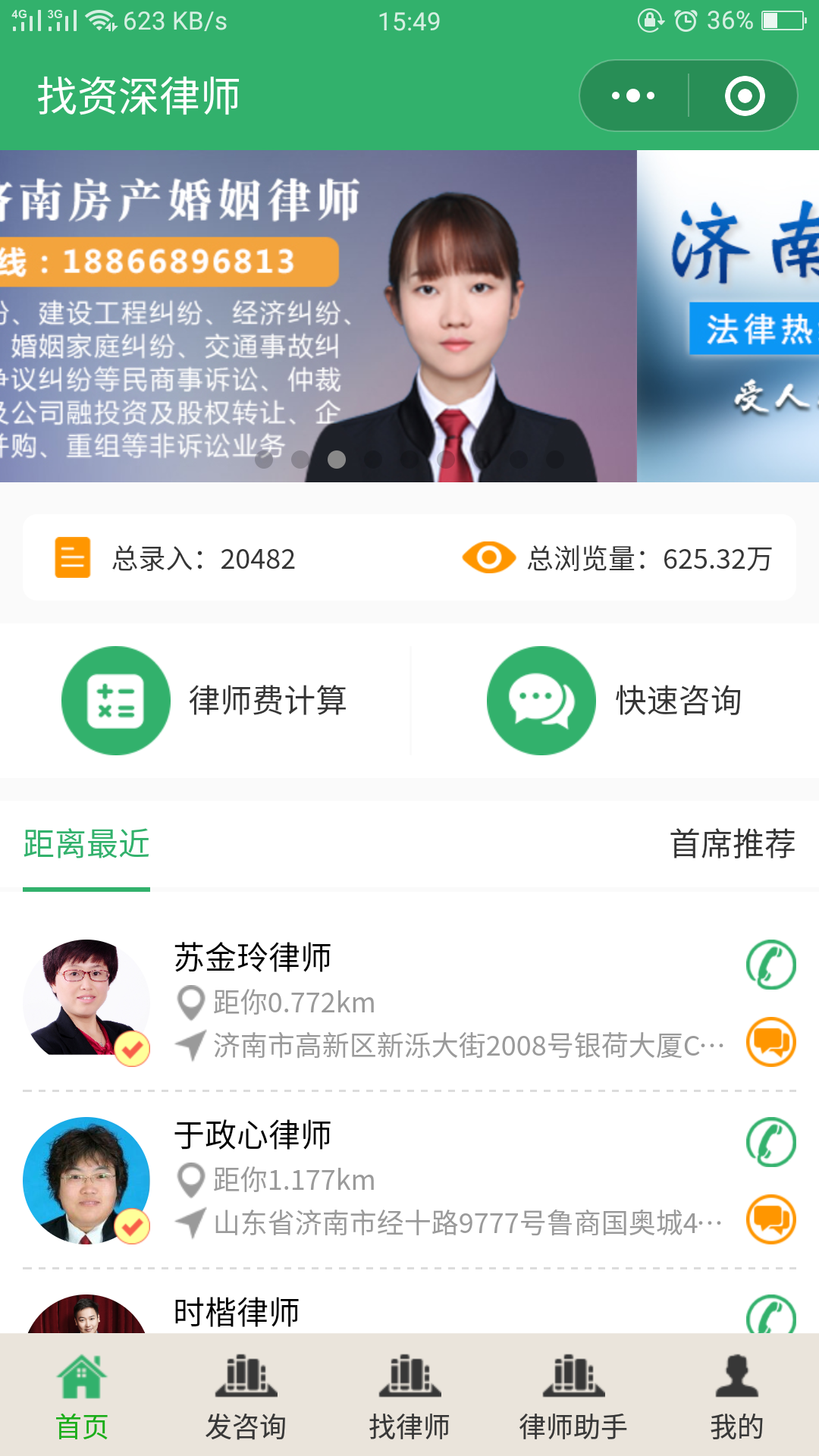
Task: Call 于政心律师 via phone icon
Action: coord(771,1142)
